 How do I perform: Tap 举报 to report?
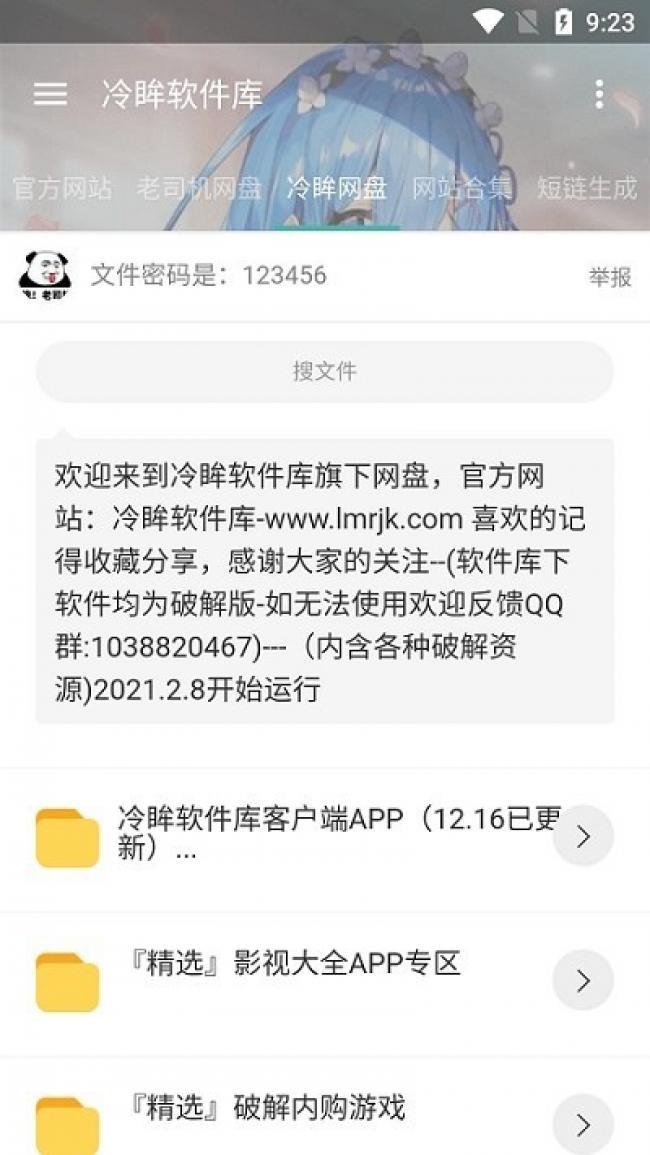pos(610,278)
